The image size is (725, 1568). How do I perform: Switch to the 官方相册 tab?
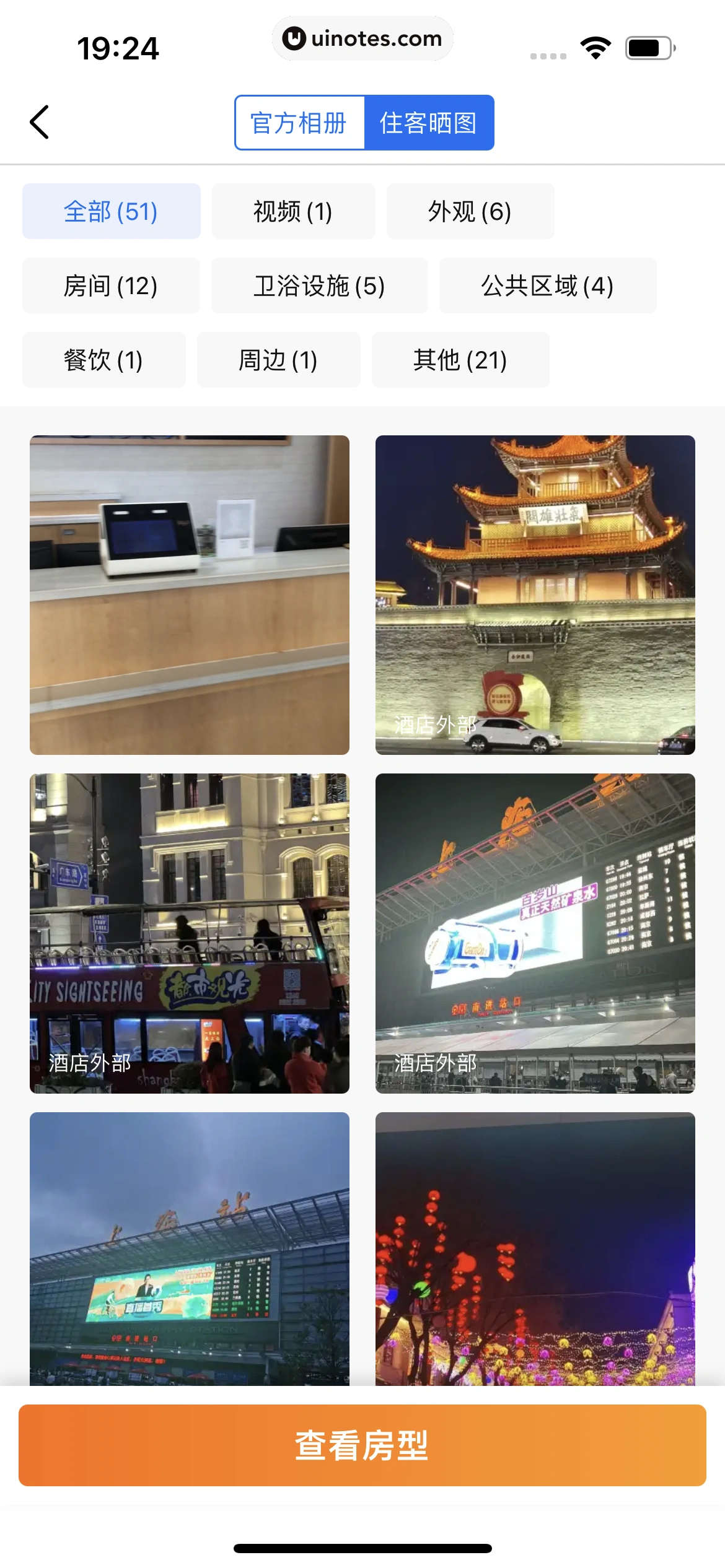pos(299,123)
